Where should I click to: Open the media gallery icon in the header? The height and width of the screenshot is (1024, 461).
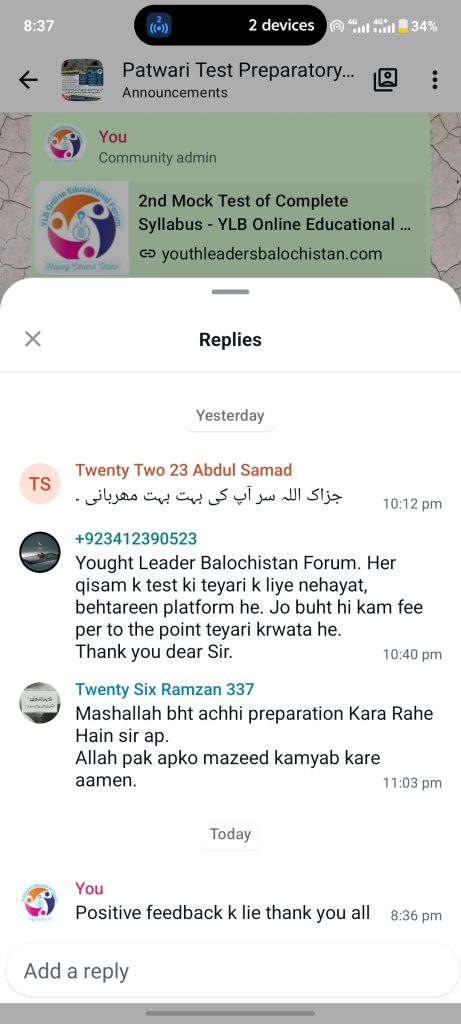coord(385,80)
